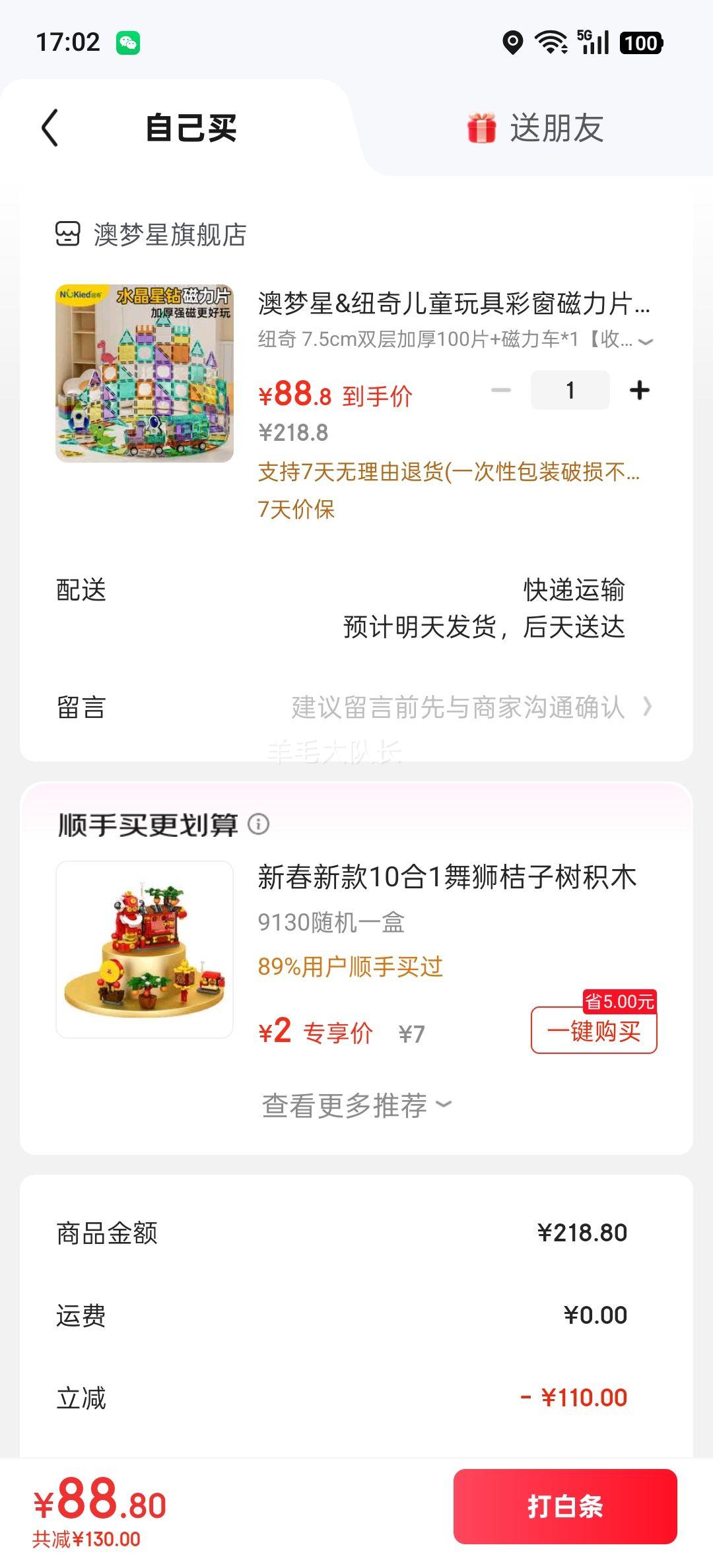
Task: Tap the Wi-Fi icon in the status bar
Action: click(553, 42)
